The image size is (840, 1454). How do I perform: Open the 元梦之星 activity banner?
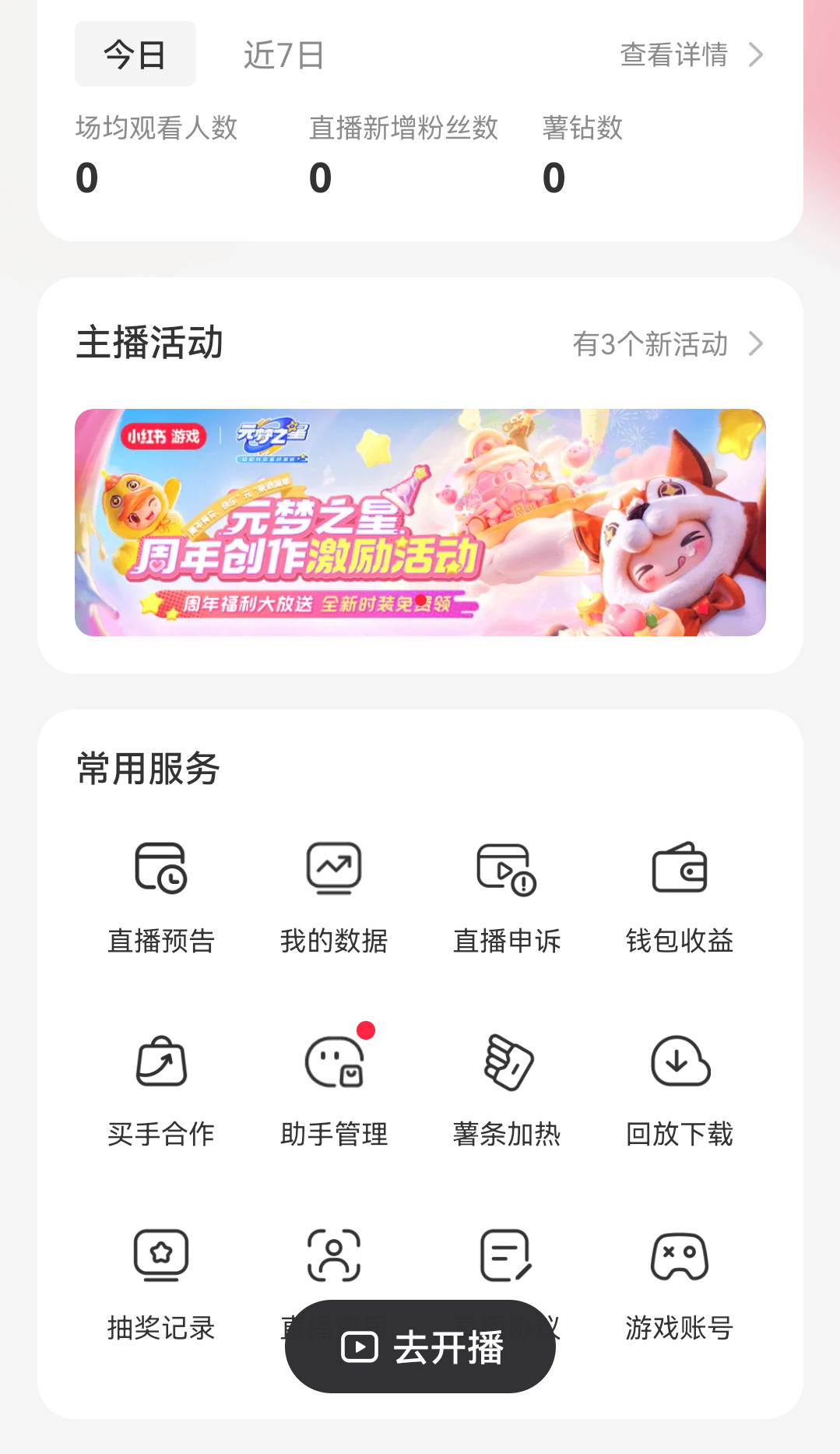tap(420, 521)
